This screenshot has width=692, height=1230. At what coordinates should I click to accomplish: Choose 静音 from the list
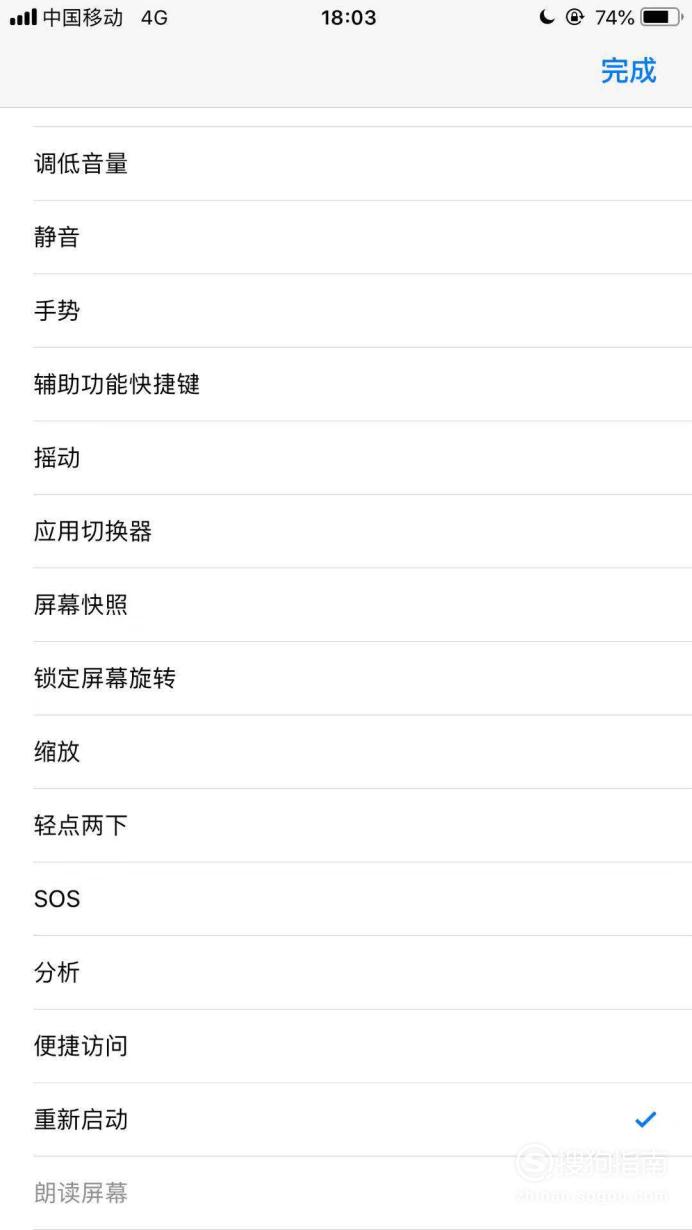[346, 237]
